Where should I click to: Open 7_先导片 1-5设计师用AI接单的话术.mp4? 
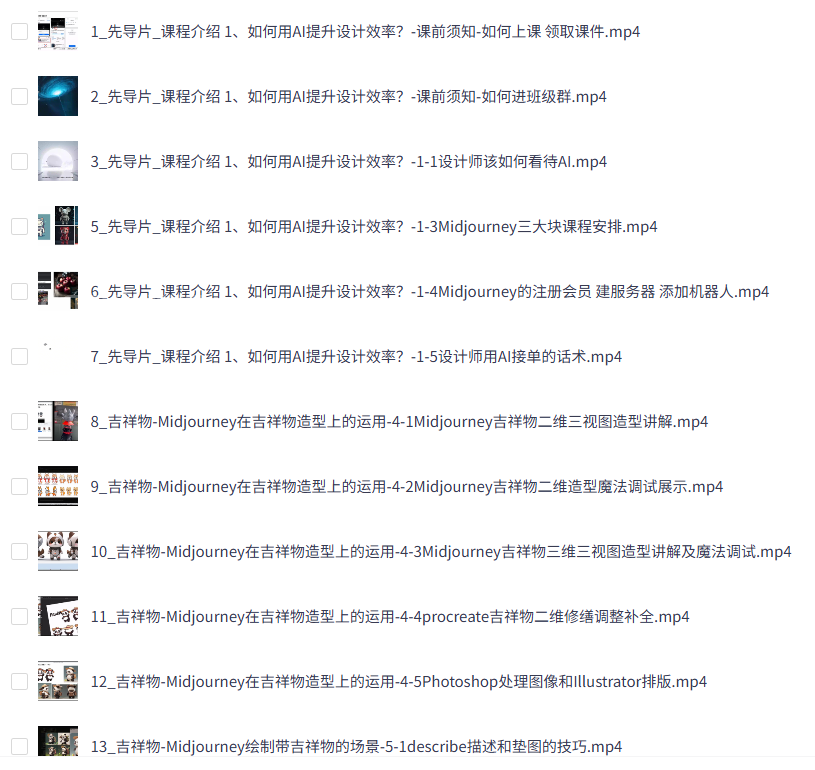[356, 357]
